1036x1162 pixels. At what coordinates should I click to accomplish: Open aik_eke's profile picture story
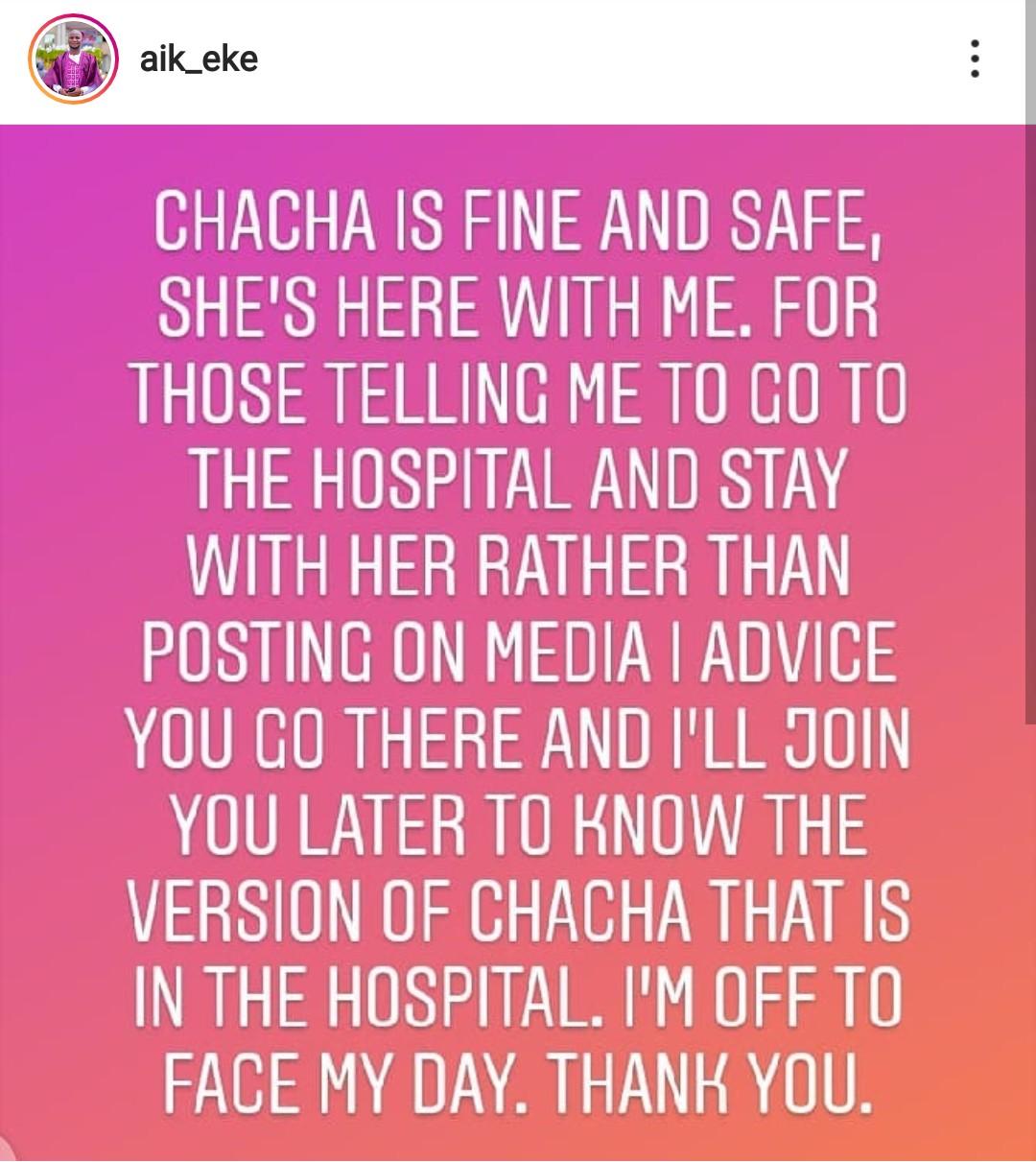74,59
